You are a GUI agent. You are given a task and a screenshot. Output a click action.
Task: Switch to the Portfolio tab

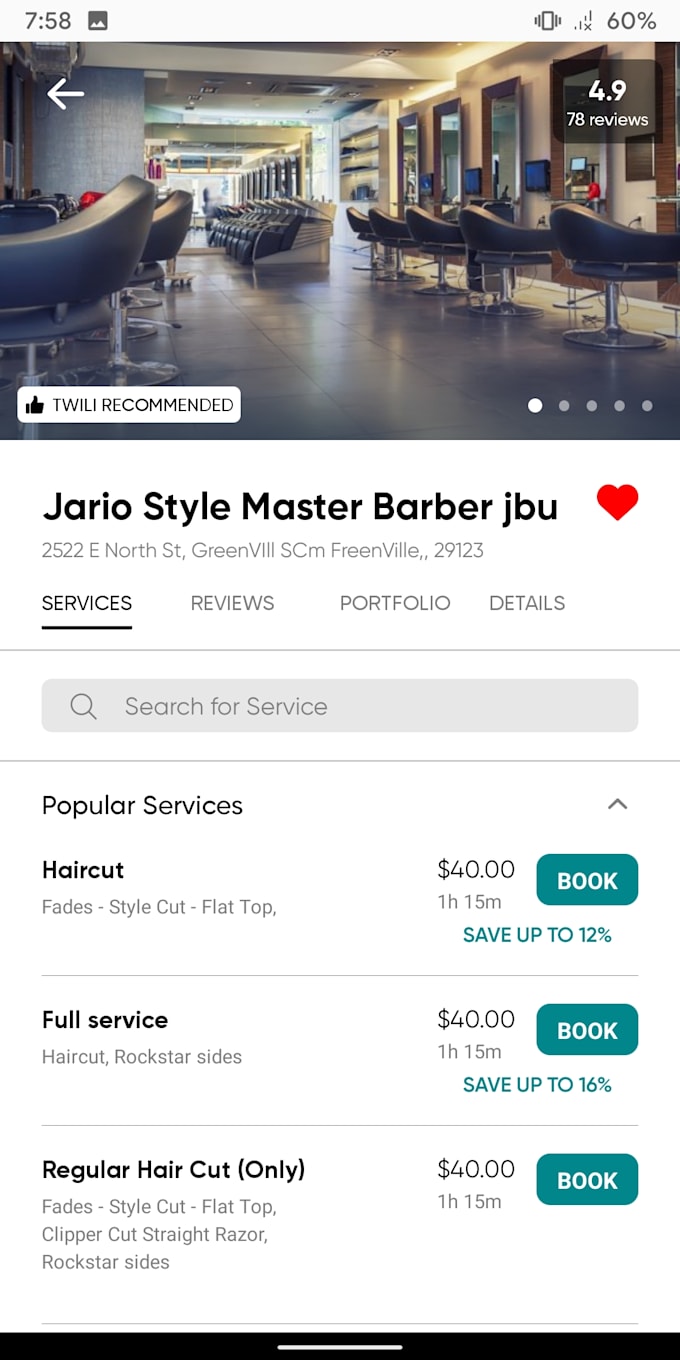click(x=395, y=603)
